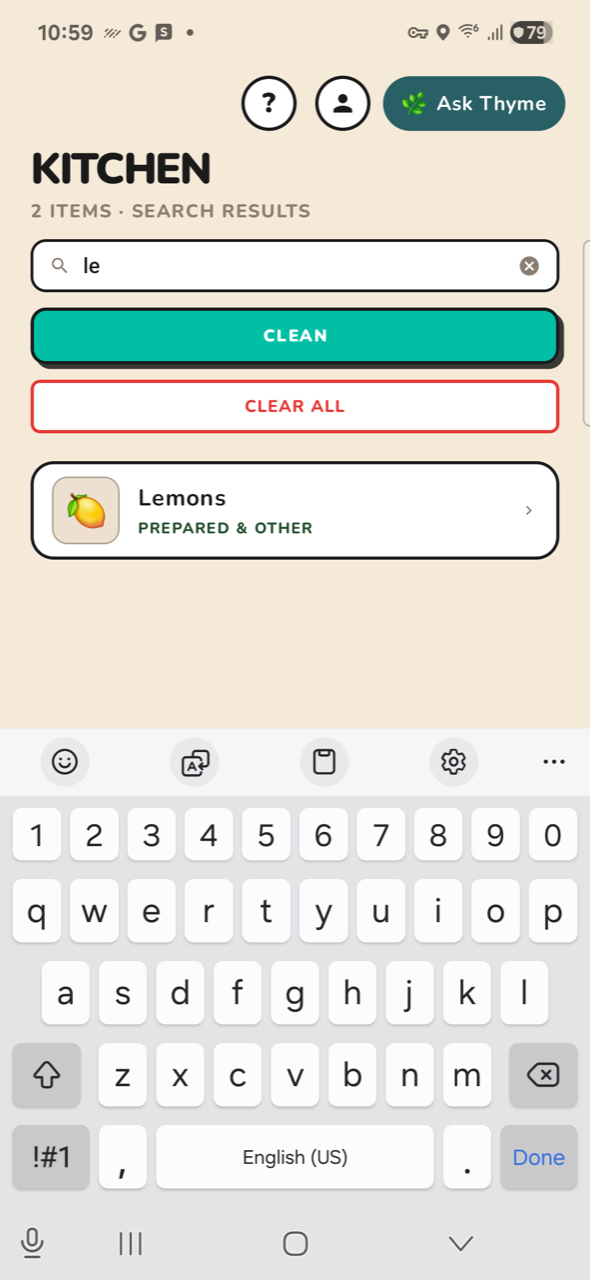Tap the green CLEAN button
The image size is (590, 1280).
(x=295, y=336)
